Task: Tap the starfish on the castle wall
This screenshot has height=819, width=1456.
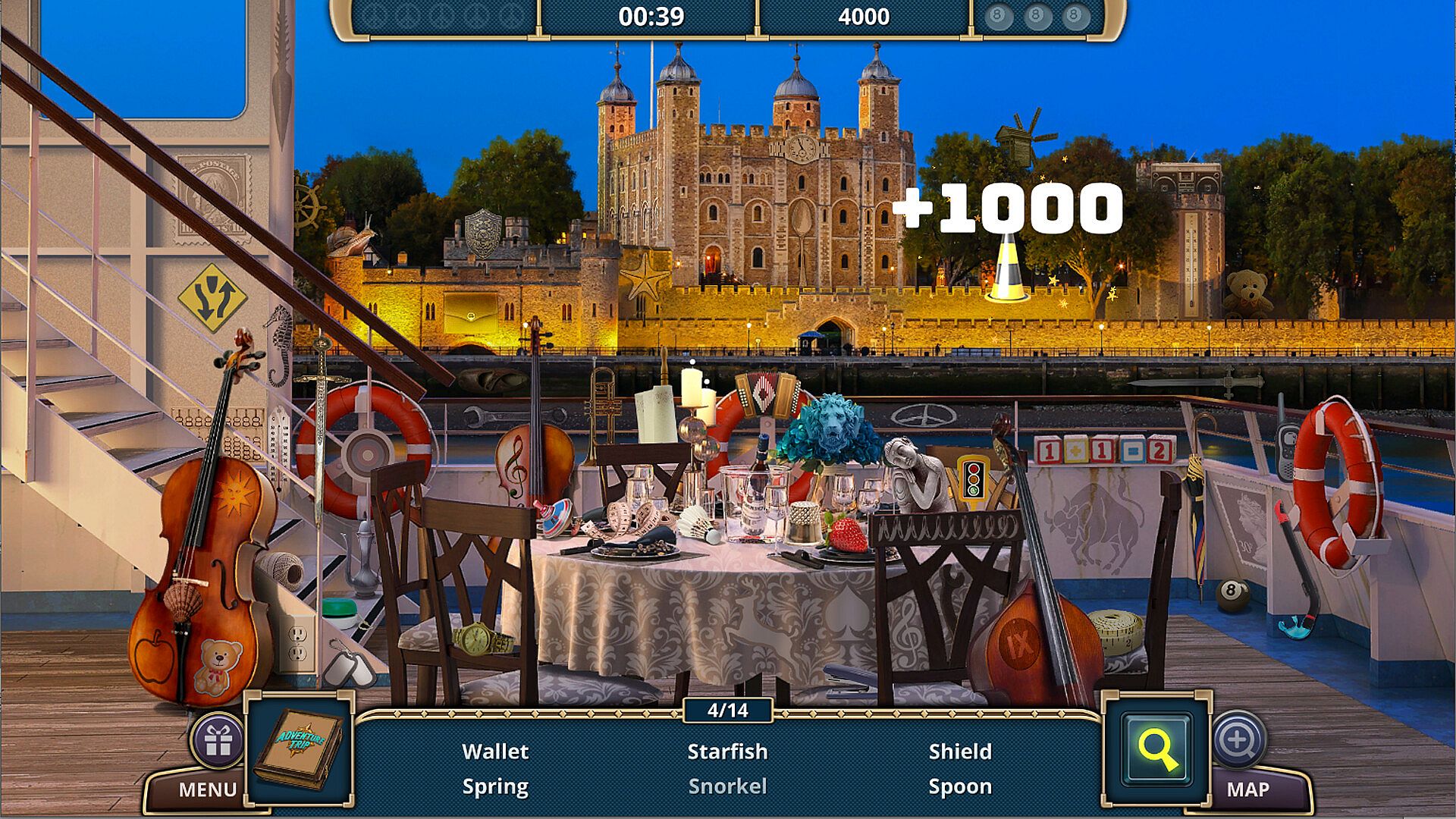Action: click(x=644, y=278)
